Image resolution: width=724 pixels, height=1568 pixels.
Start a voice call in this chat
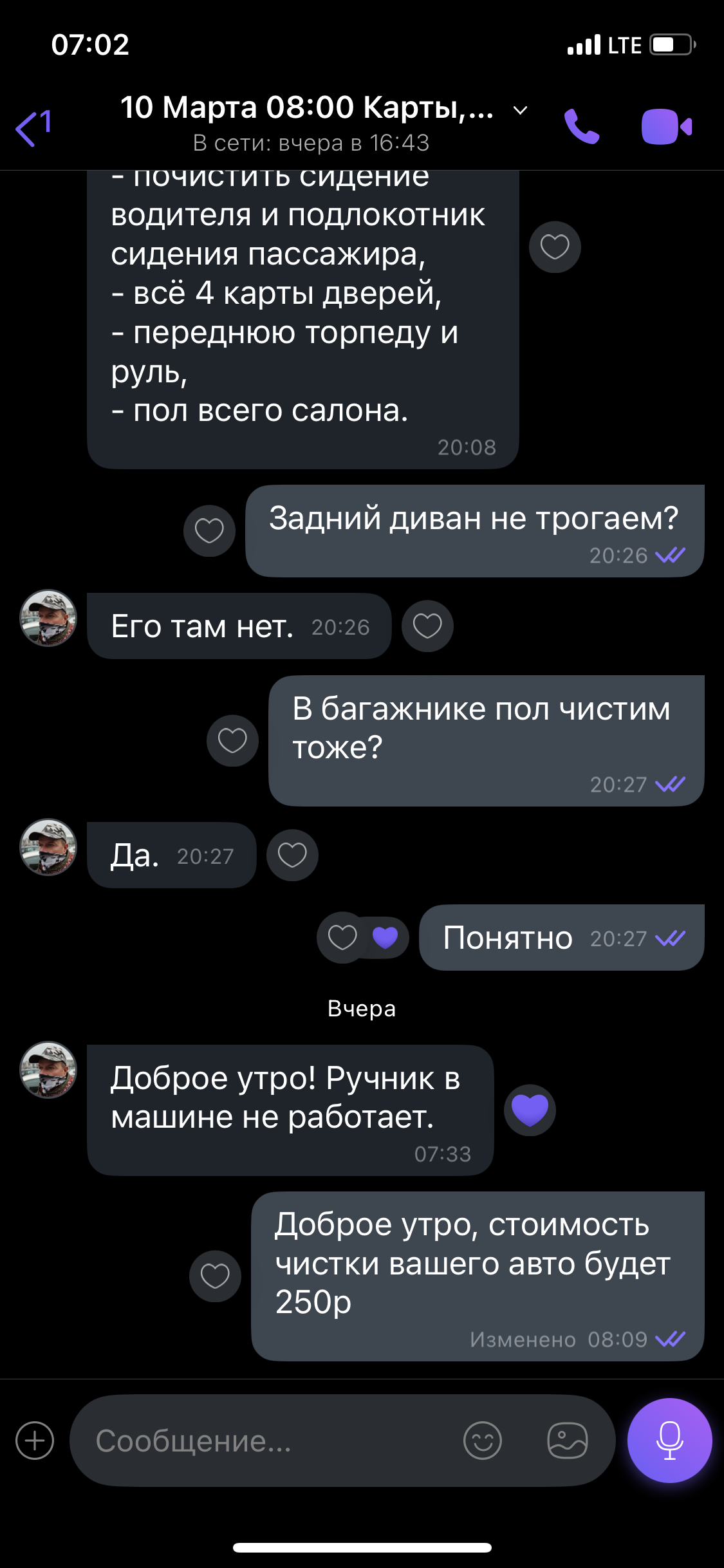click(581, 127)
